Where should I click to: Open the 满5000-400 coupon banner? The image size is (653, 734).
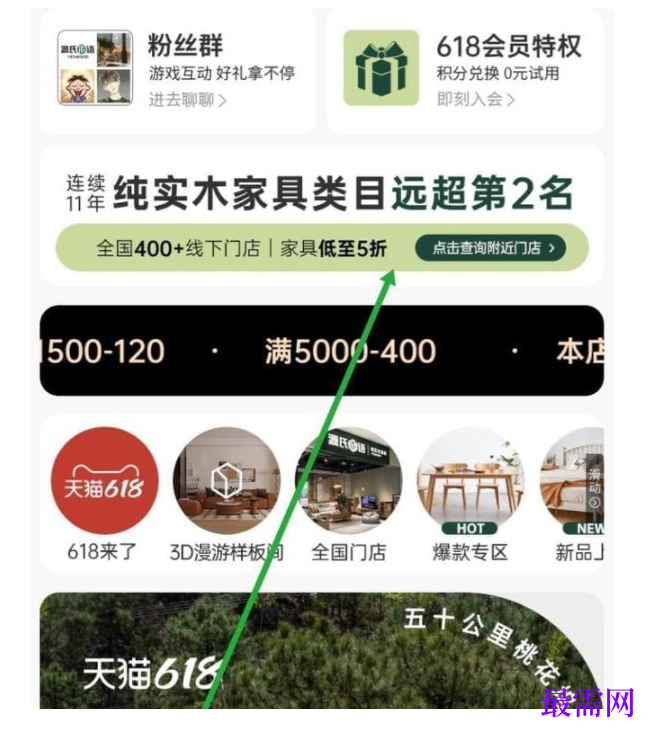pos(350,351)
